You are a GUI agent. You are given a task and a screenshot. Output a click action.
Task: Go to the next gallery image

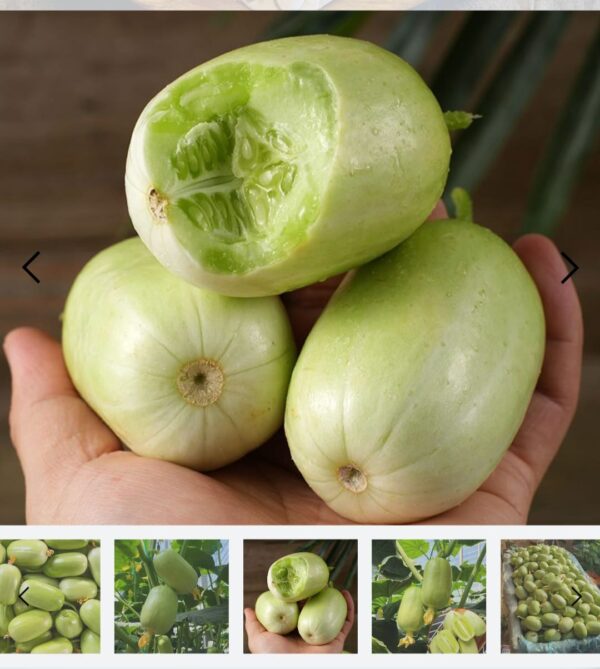(x=569, y=267)
